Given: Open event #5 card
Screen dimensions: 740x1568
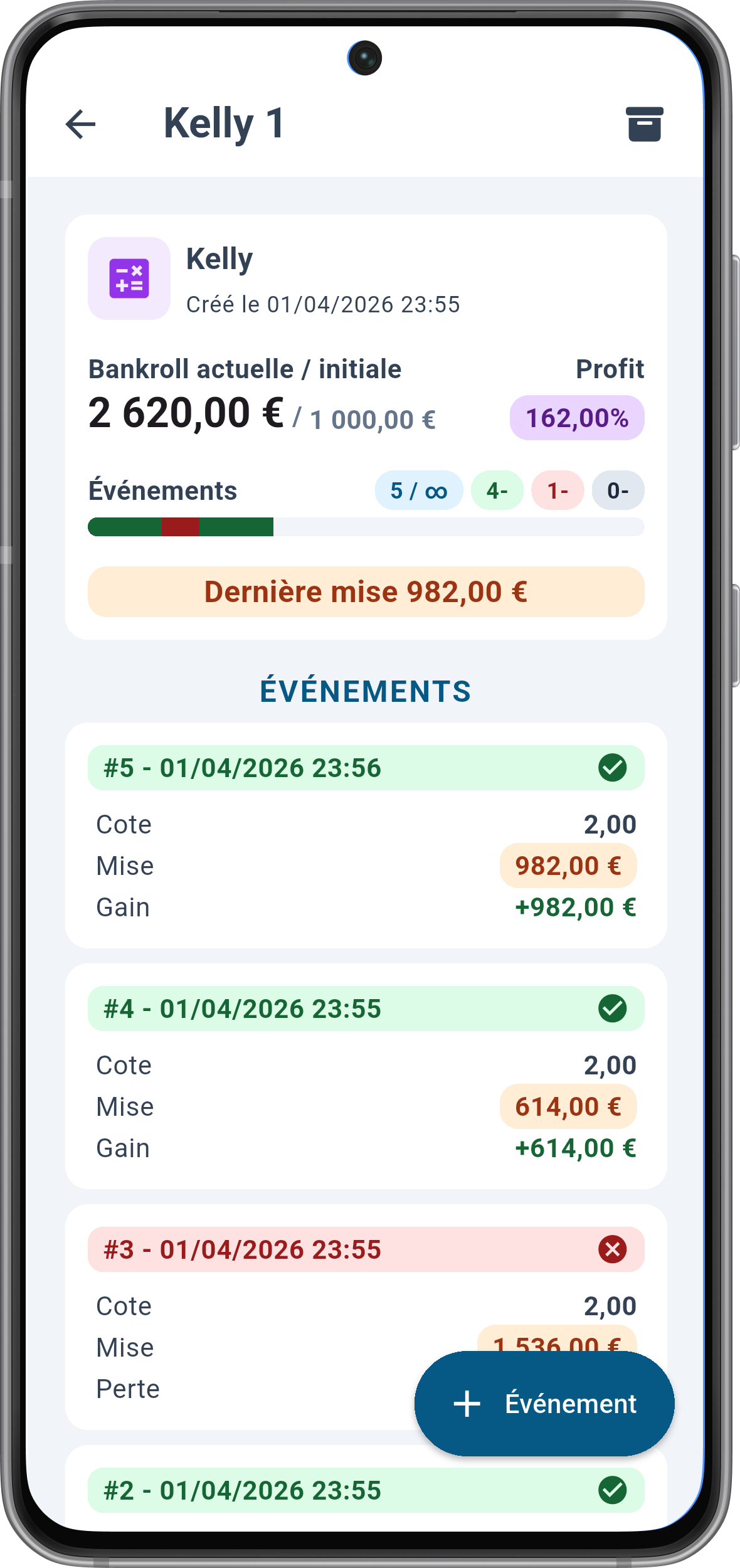Looking at the screenshot, I should coord(366,835).
